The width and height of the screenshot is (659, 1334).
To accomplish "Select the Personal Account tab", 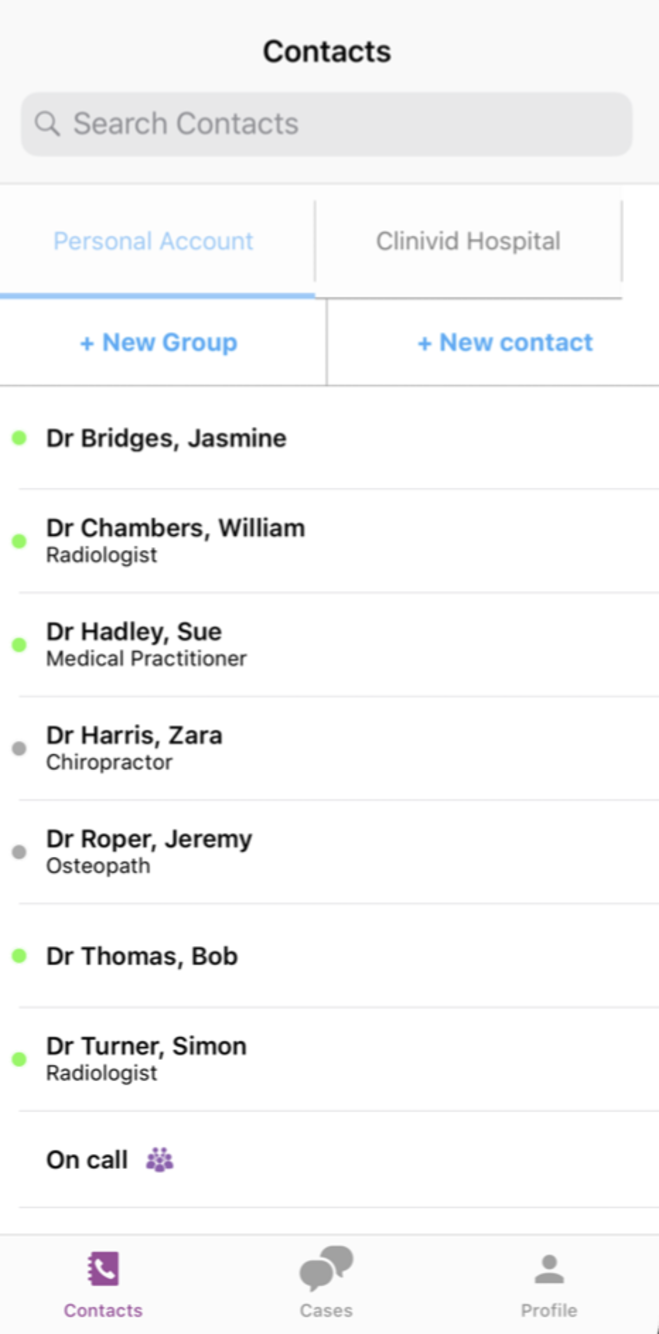I will click(x=154, y=241).
